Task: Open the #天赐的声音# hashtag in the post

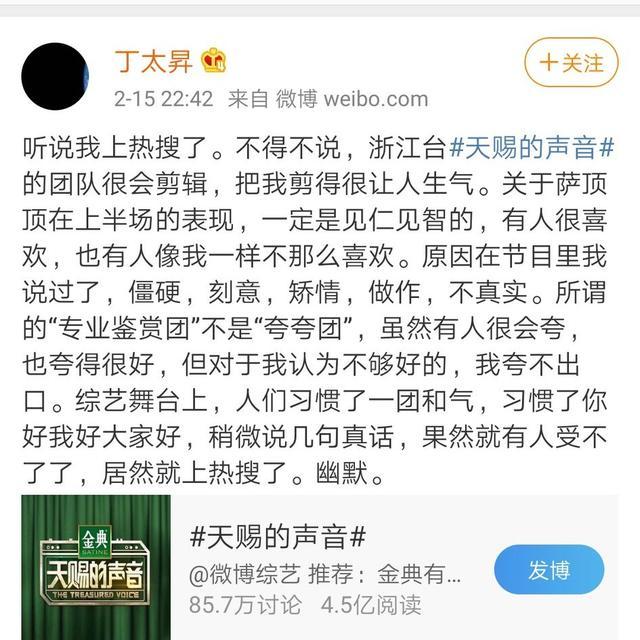Action: (x=531, y=149)
